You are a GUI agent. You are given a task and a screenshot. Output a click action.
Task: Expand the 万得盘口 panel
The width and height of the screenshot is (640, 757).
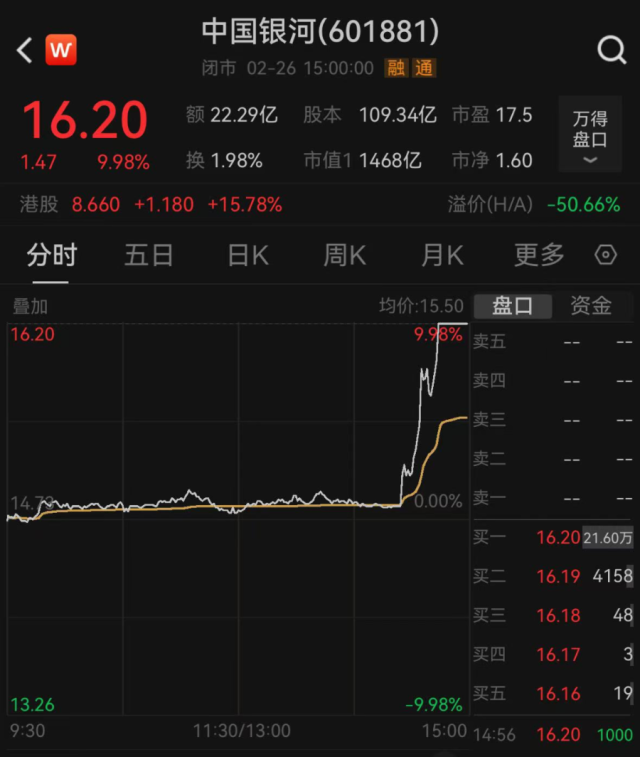pyautogui.click(x=590, y=134)
